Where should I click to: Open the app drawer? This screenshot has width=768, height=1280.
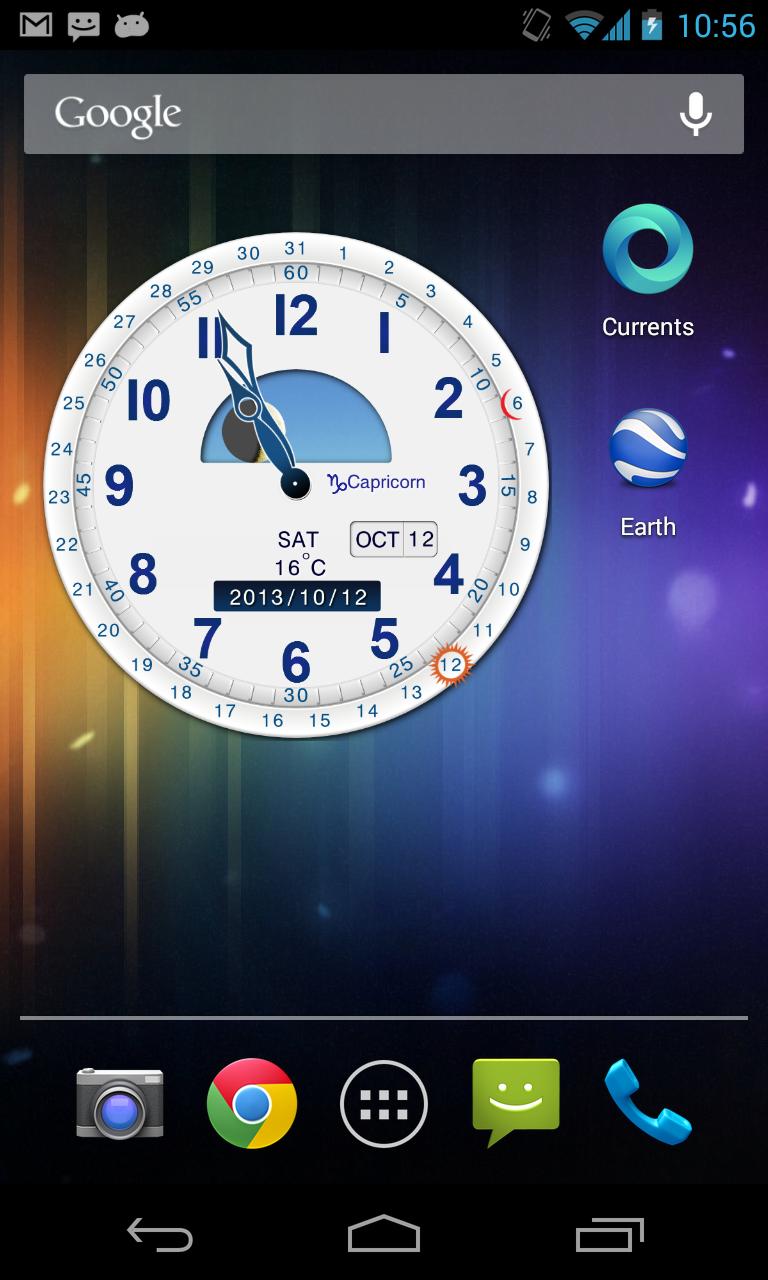384,1103
